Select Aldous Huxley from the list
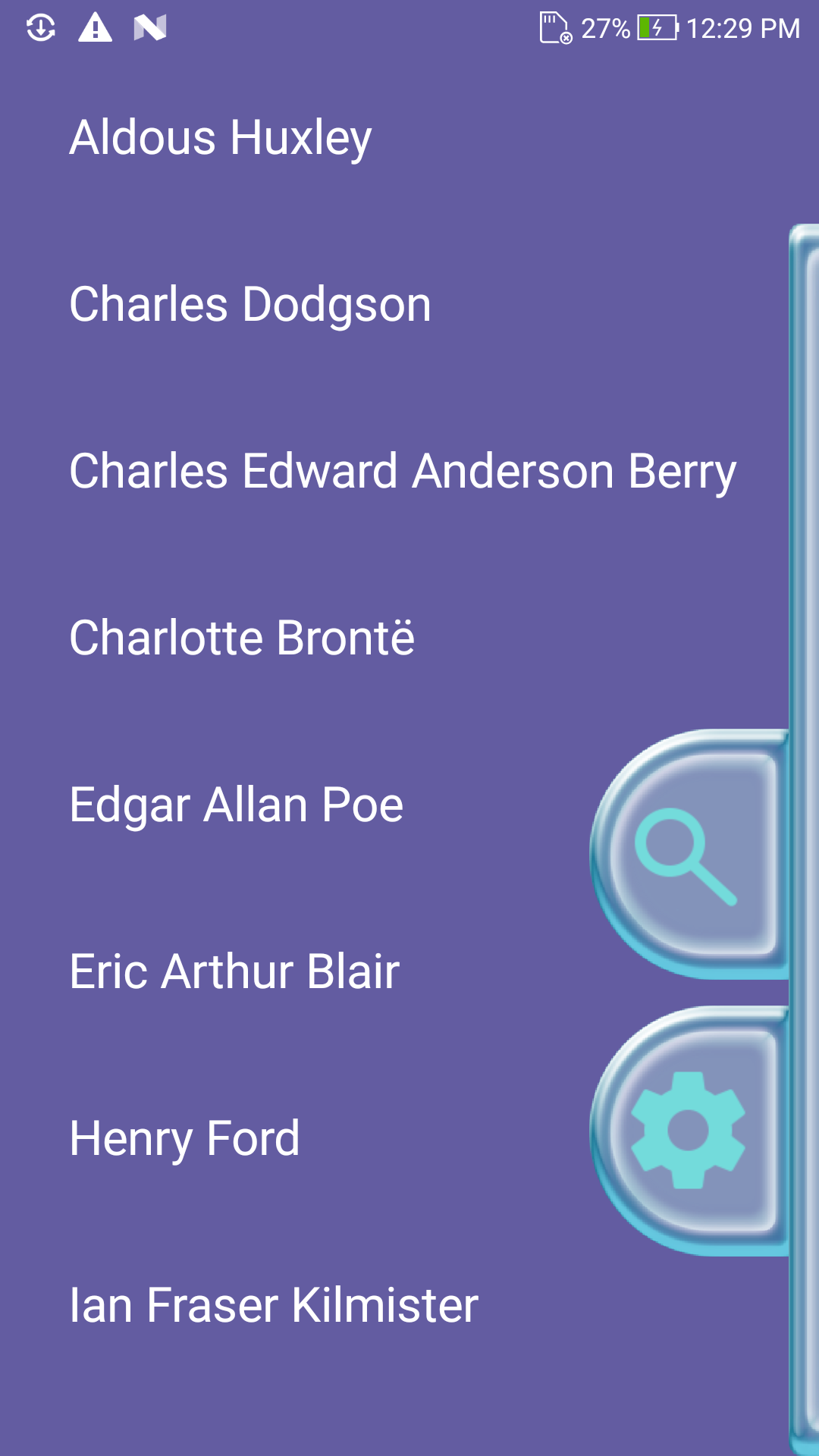819x1456 pixels. pos(220,138)
